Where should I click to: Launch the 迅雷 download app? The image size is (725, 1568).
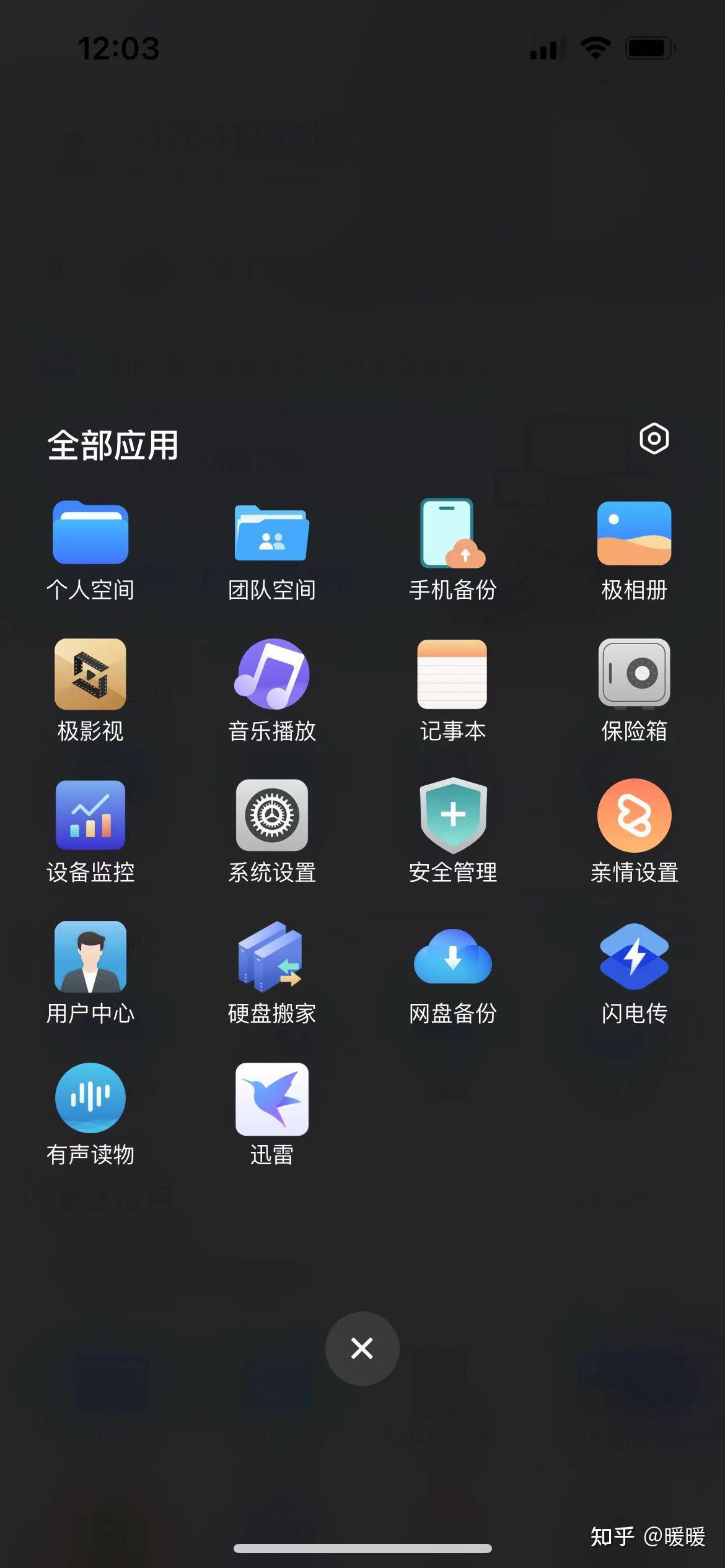point(271,1097)
